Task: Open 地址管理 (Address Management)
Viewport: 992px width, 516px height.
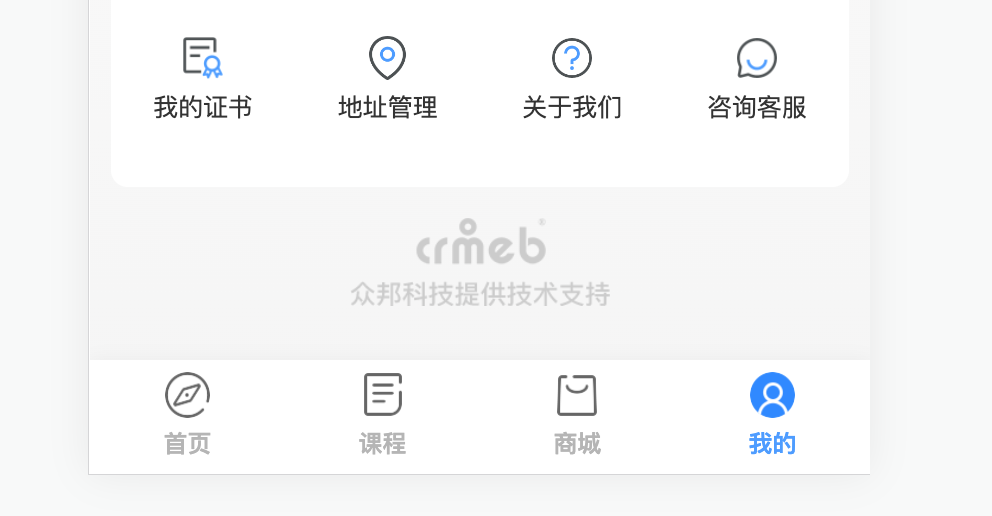Action: [388, 78]
